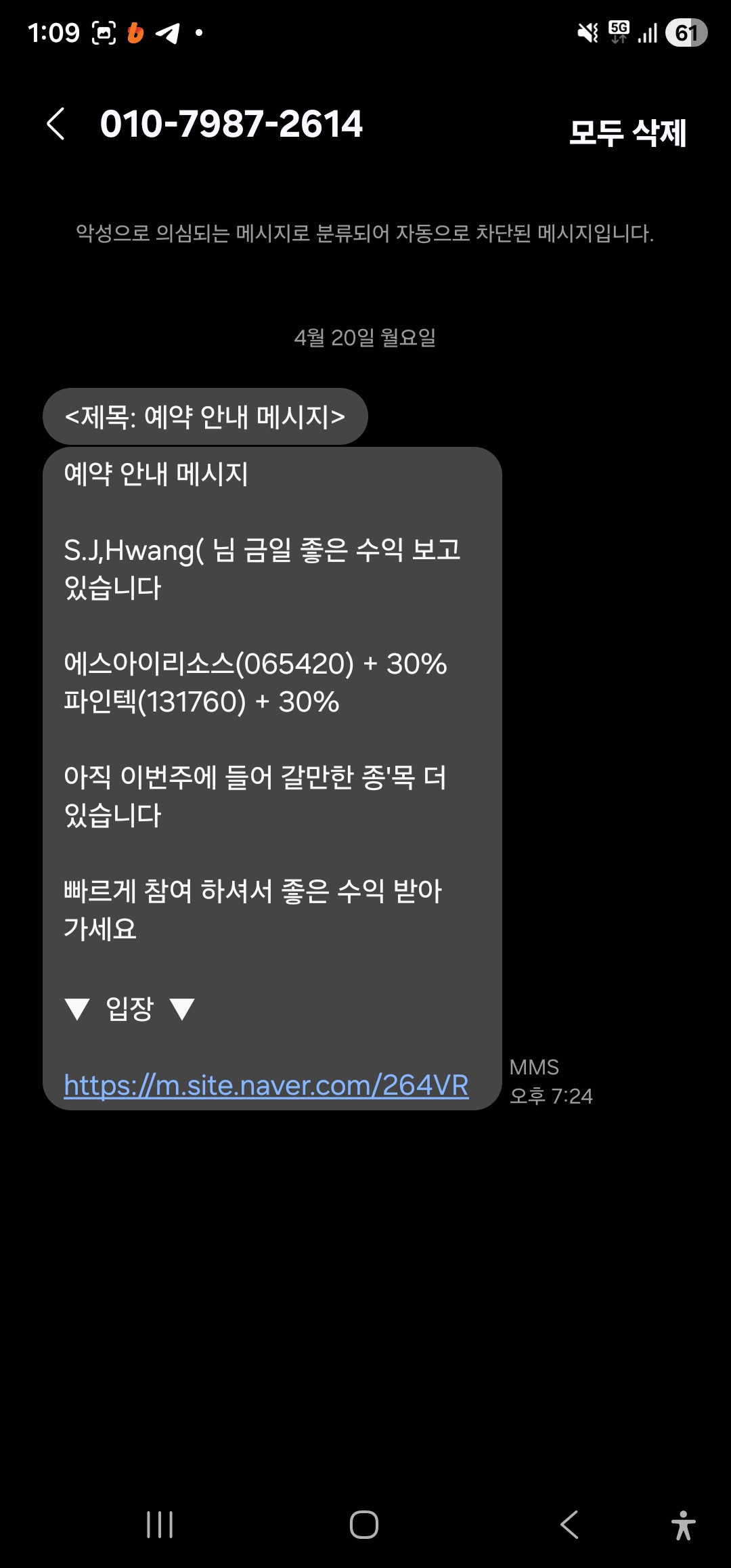Open the accessibility shortcut button
731x1568 pixels.
683,1525
